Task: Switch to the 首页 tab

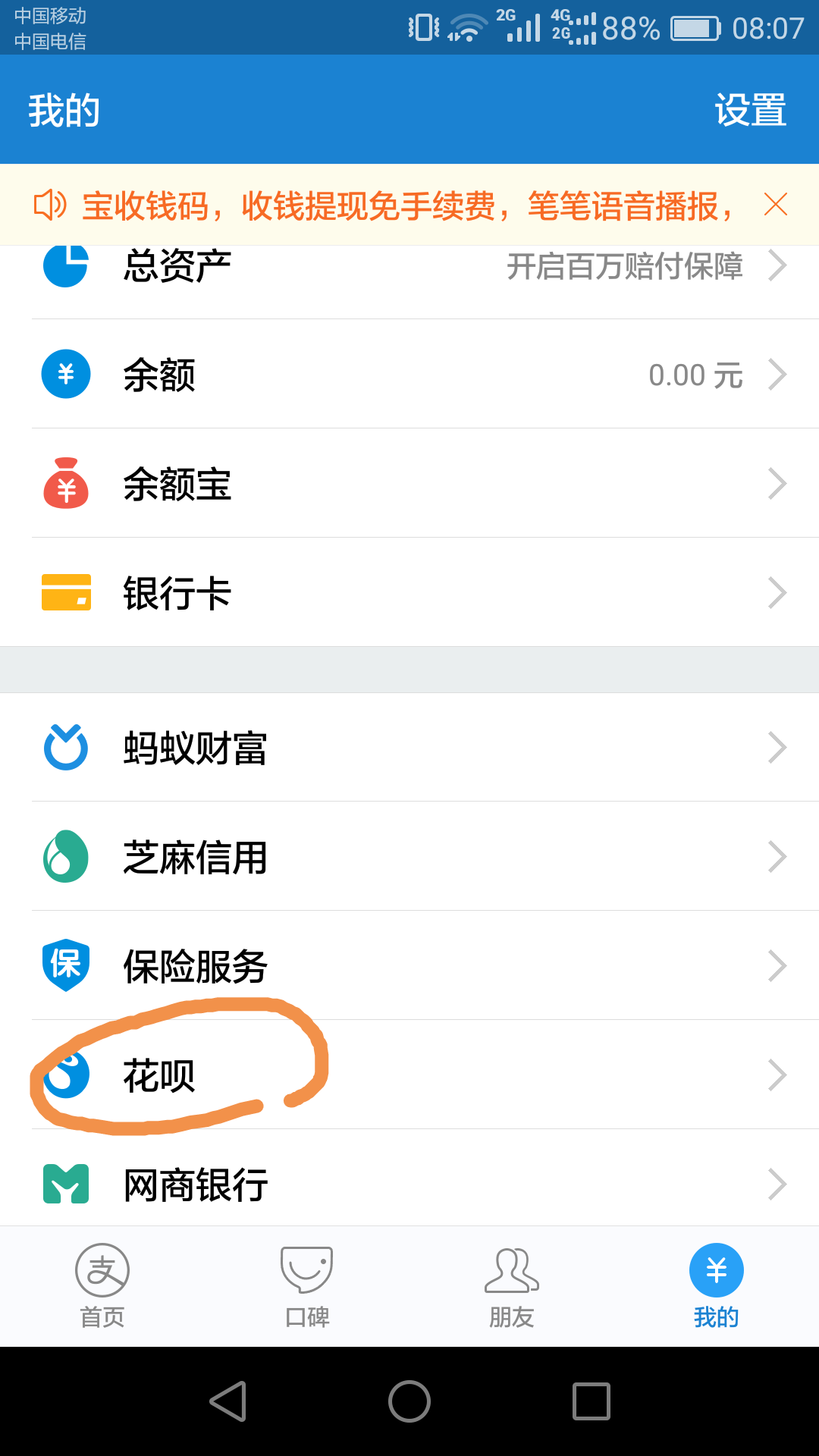Action: coord(102,1286)
